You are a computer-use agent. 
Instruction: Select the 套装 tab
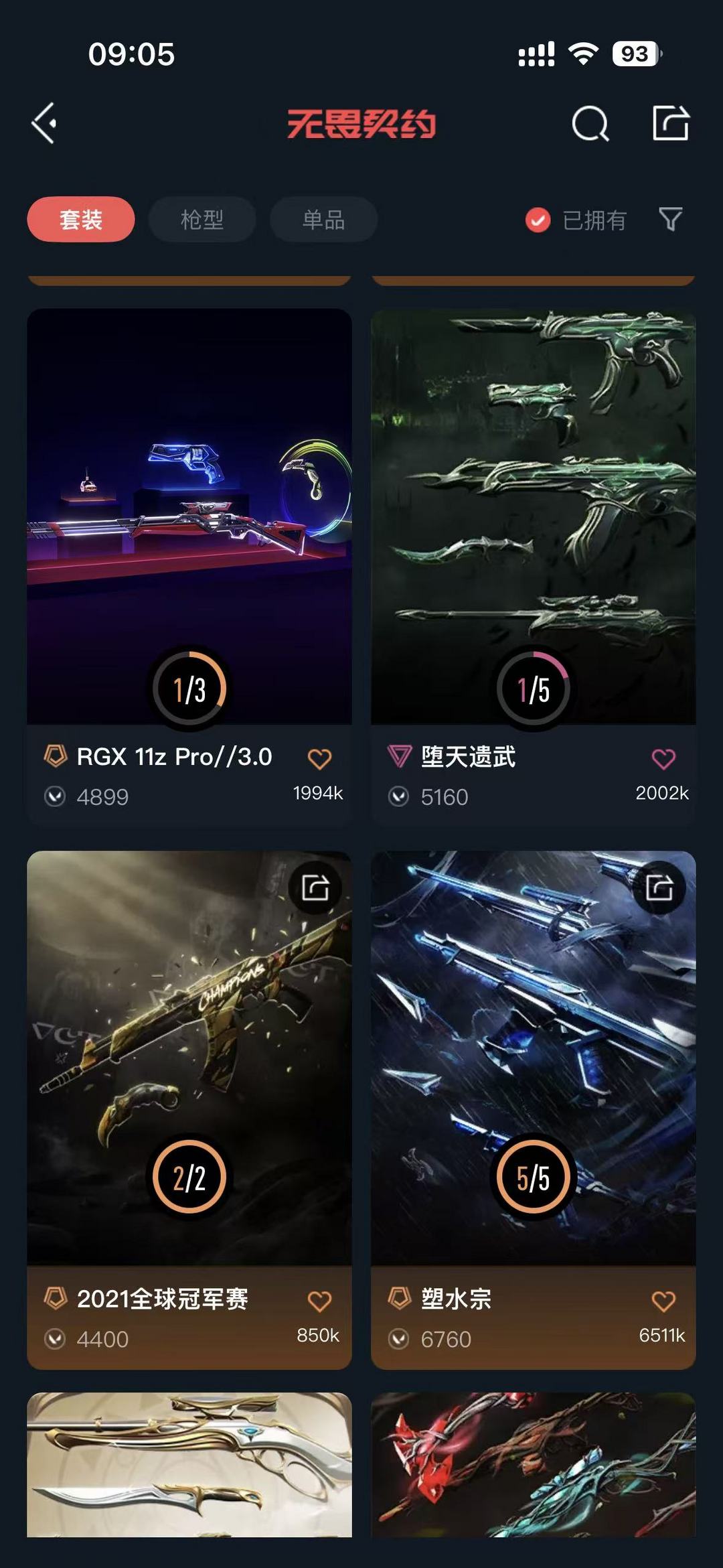tap(80, 219)
